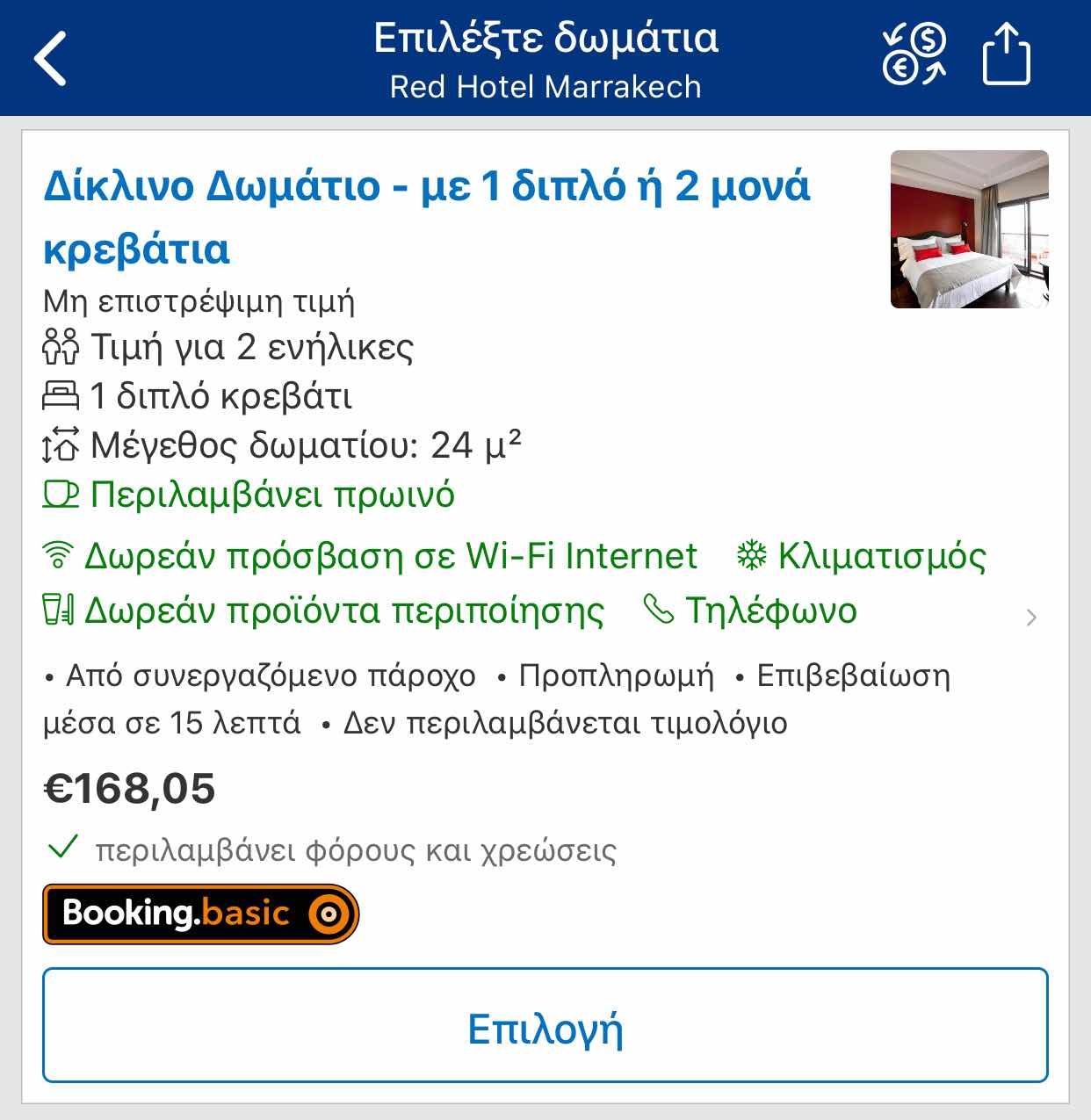Expand room amenities with the chevron
Viewport: 1091px width, 1120px height.
tap(1031, 618)
